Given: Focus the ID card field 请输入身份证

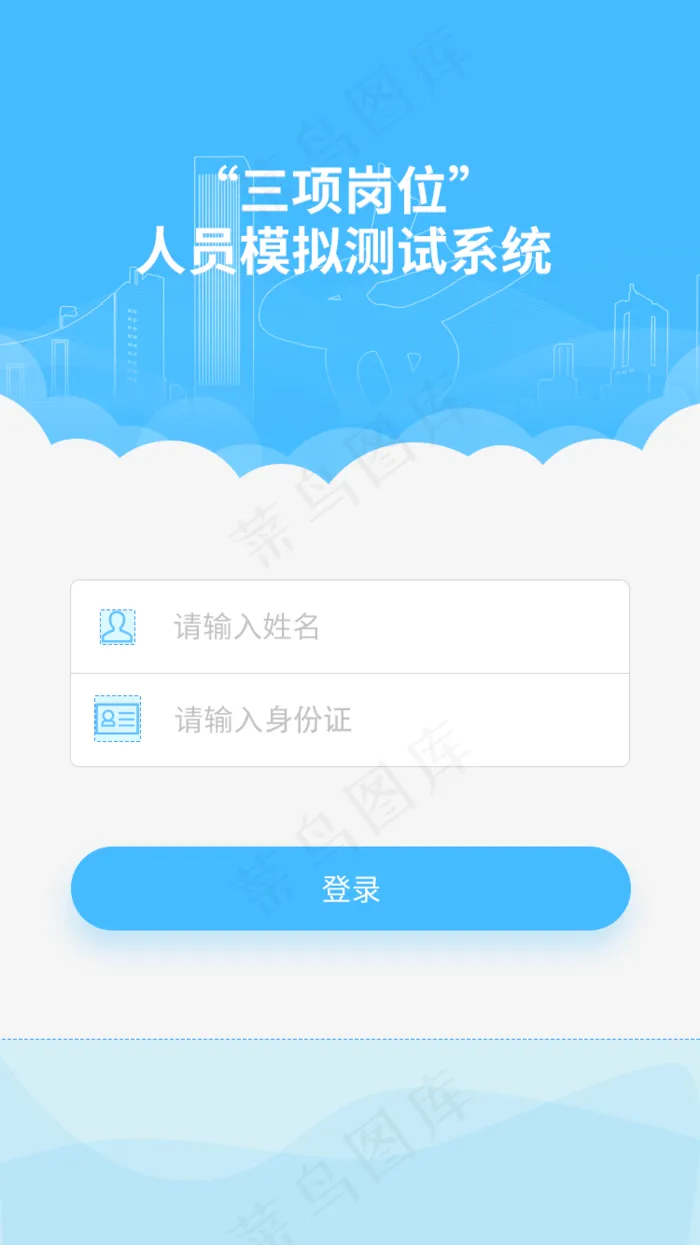Looking at the screenshot, I should pos(350,720).
